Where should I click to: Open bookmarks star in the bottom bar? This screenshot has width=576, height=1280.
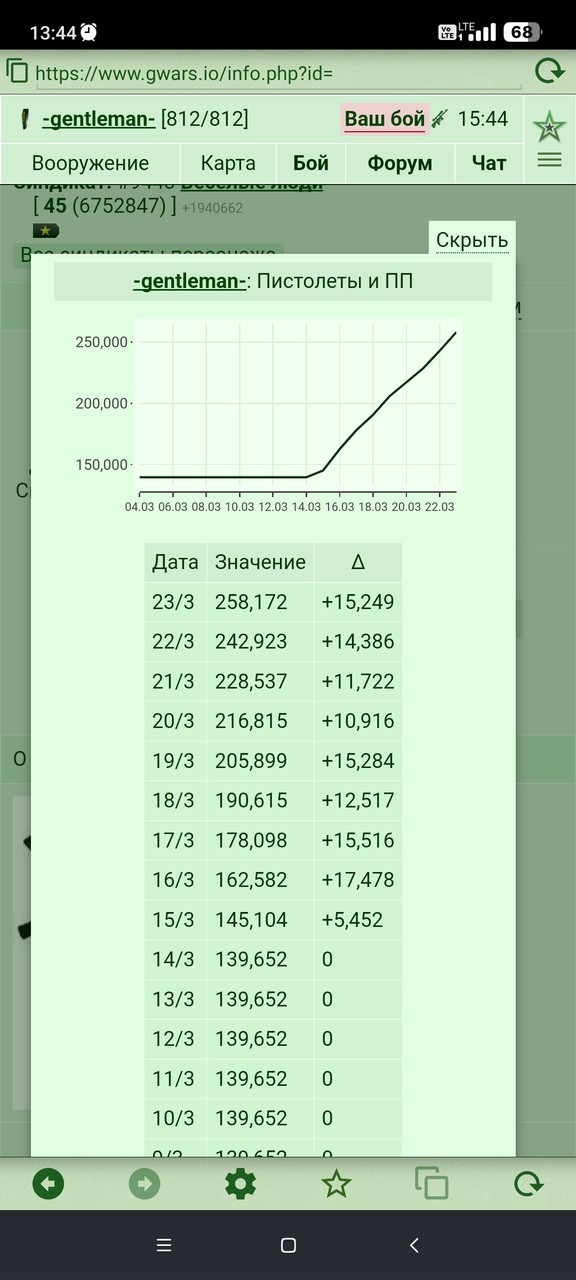click(x=336, y=1185)
